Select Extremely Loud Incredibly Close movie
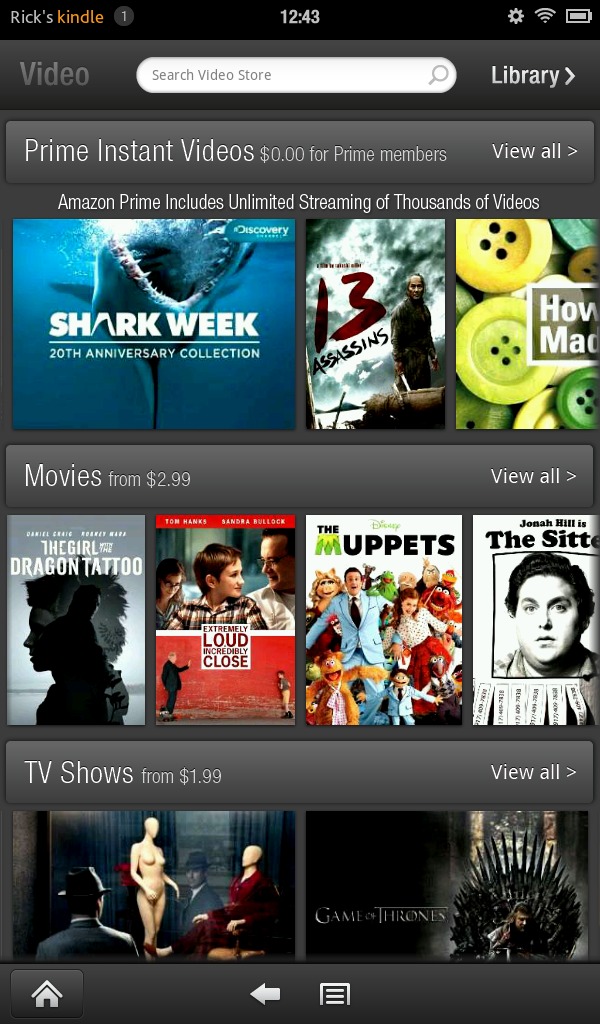600x1024 pixels. [x=225, y=620]
